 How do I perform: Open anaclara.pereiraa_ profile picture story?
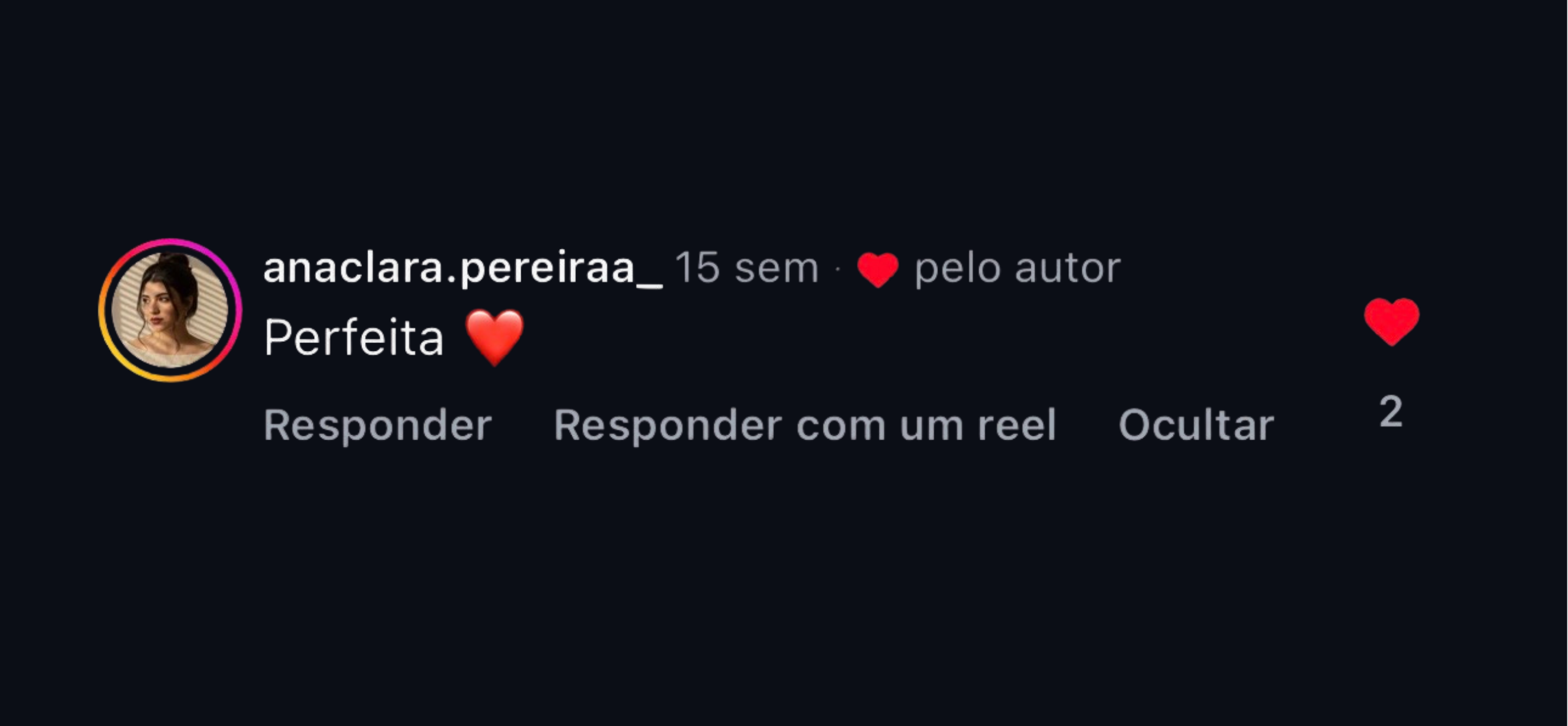170,310
